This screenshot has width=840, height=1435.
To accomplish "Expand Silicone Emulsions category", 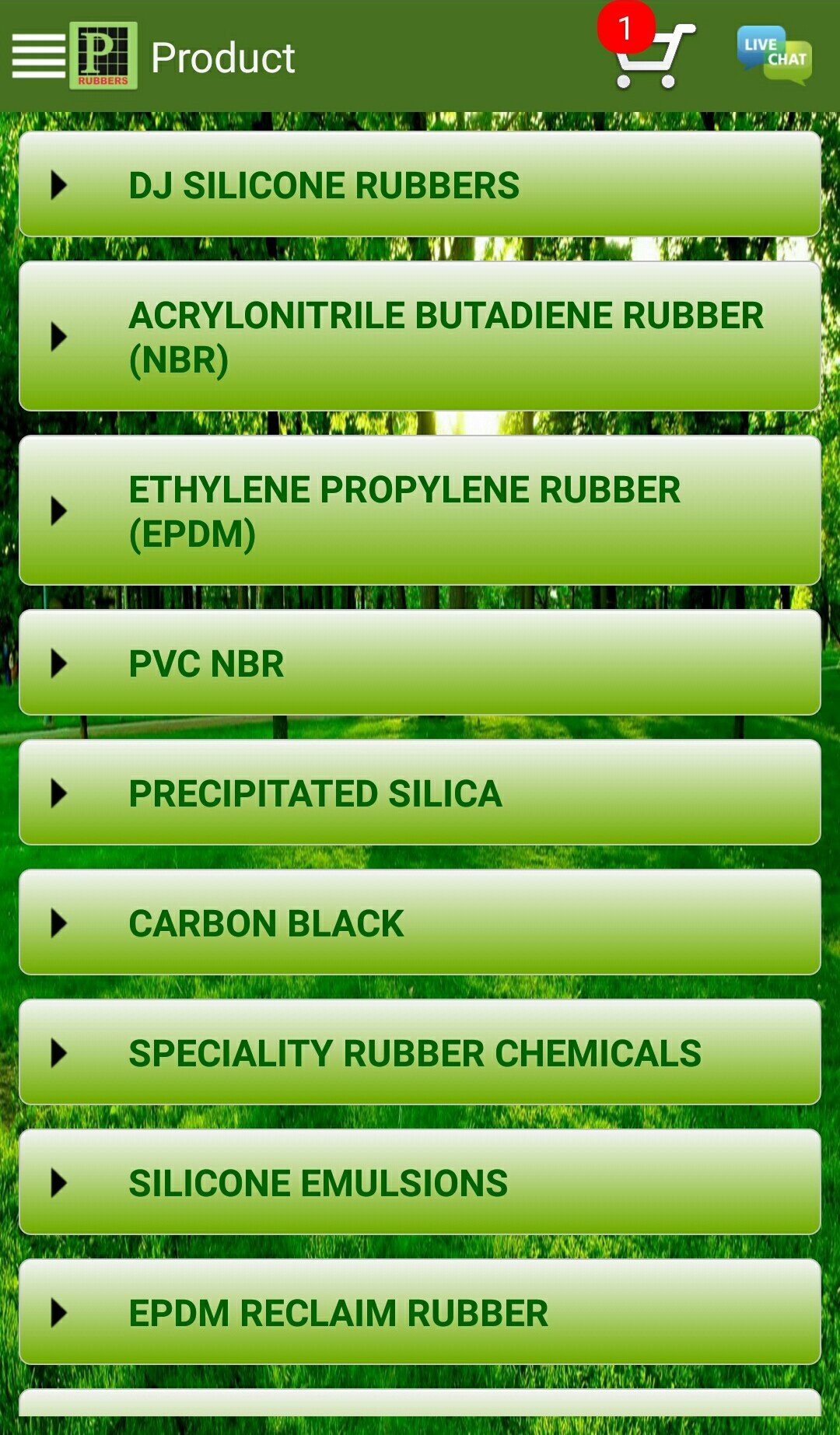I will pyautogui.click(x=420, y=1182).
